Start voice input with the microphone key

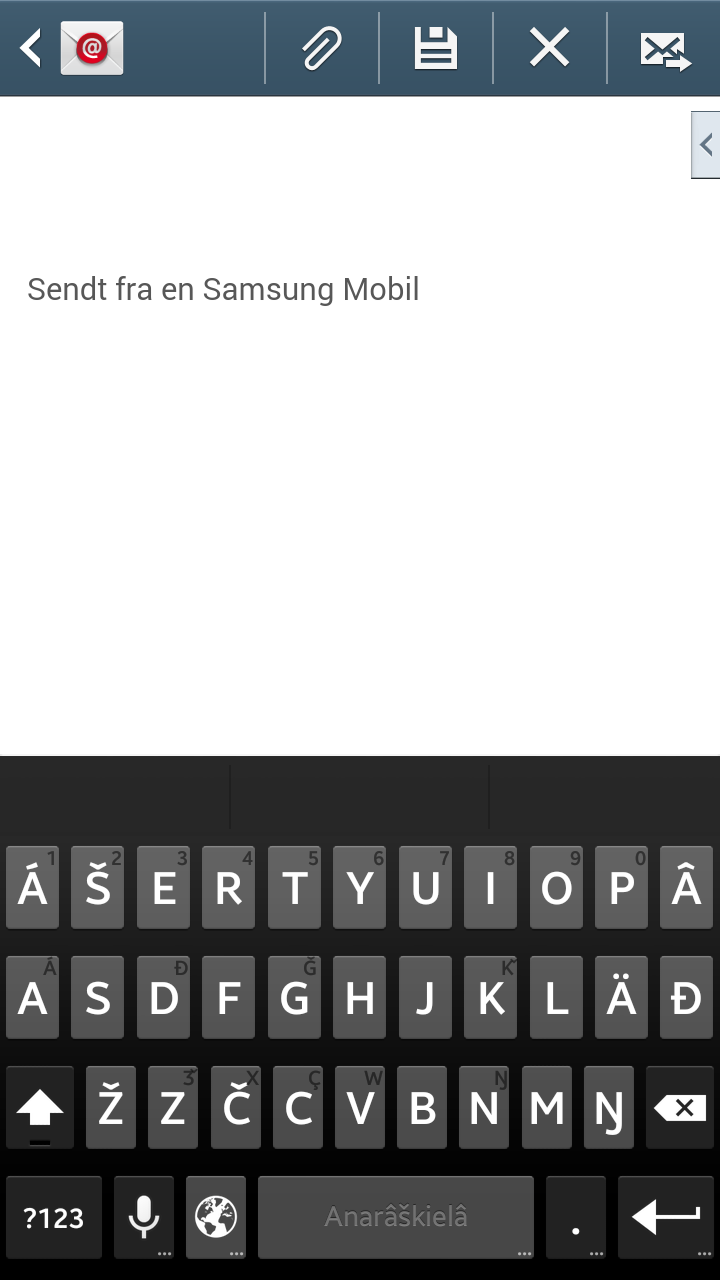tap(144, 1217)
